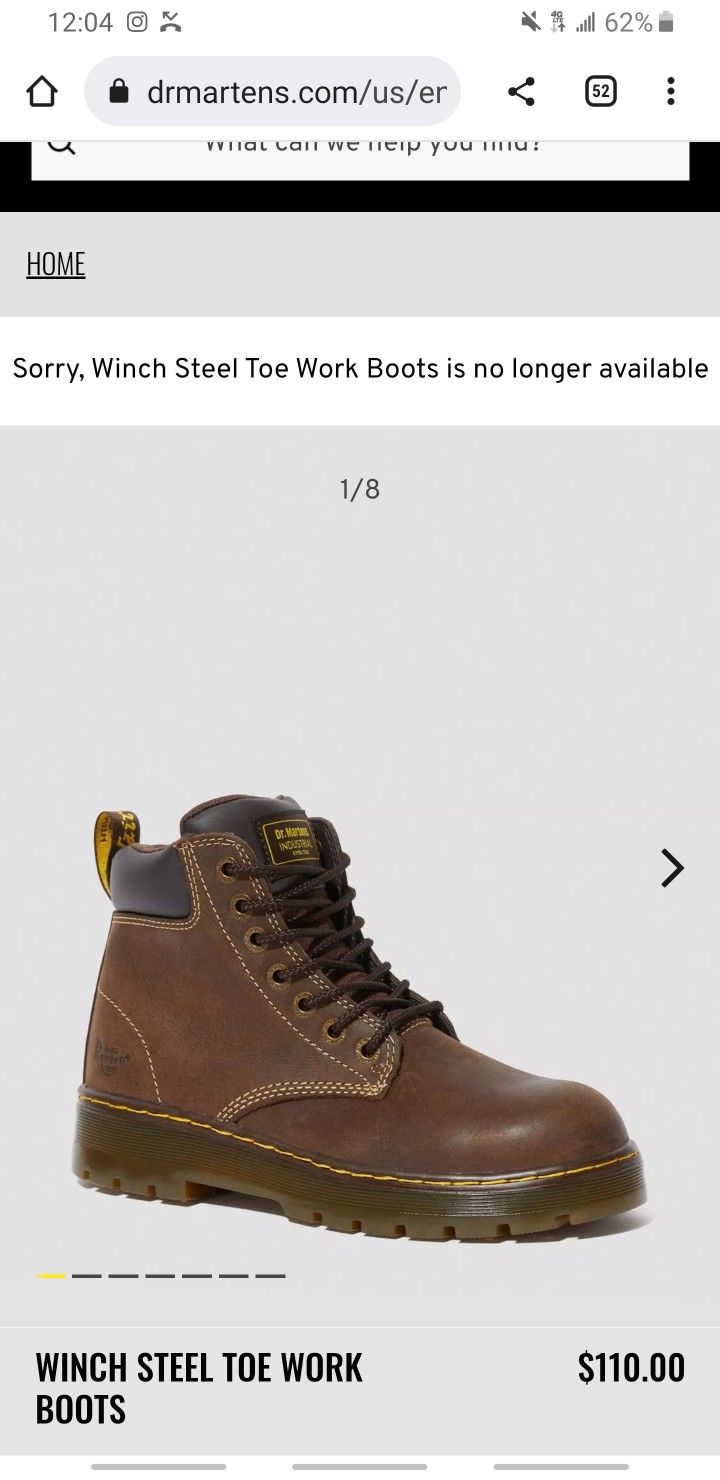Tap the drmartens.com address bar
This screenshot has height=1480, width=720.
272,92
